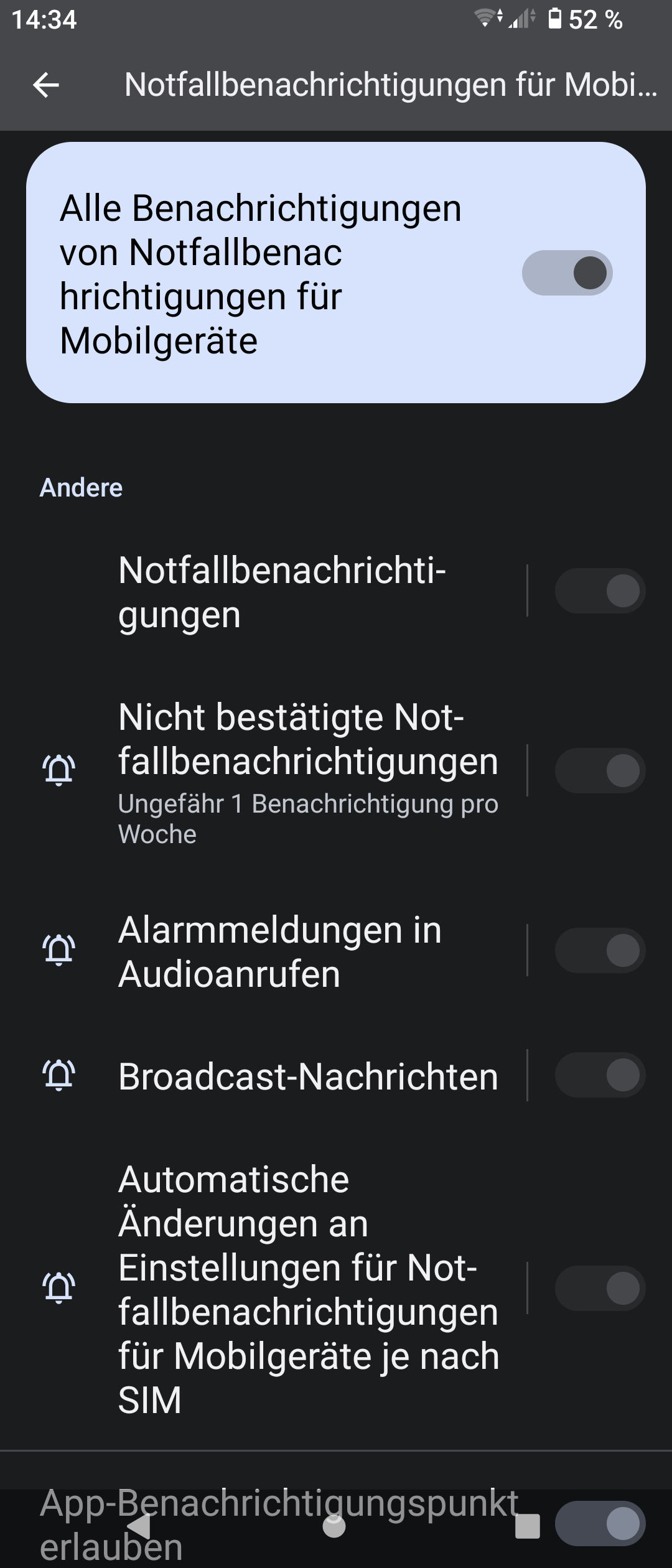Open Notfallbenachrichtigungen channel settings
This screenshot has height=1568, width=672.
(281, 592)
